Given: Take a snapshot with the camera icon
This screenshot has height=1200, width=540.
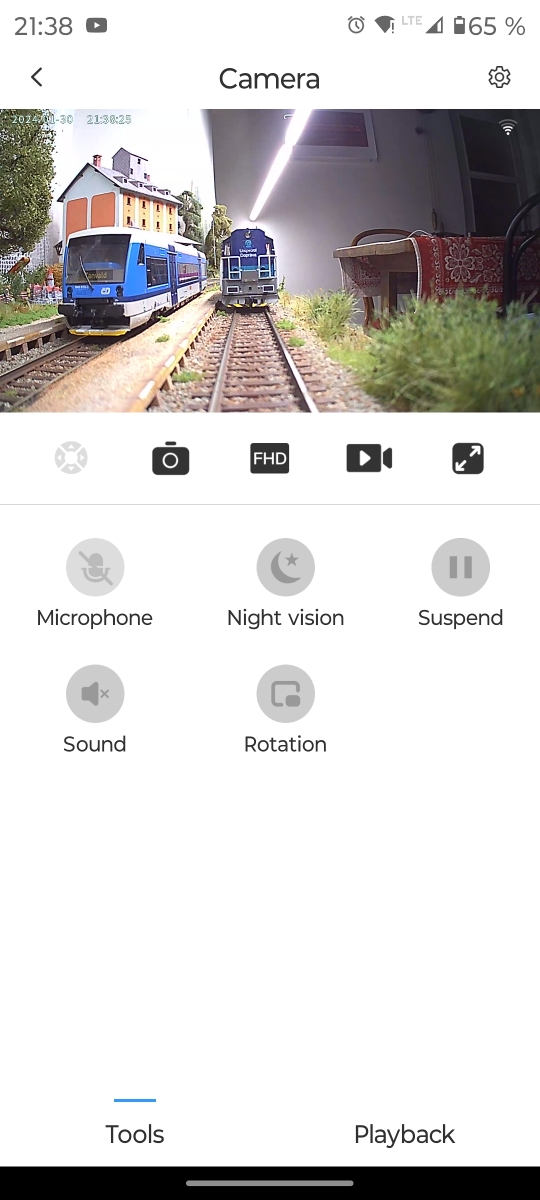Looking at the screenshot, I should [170, 458].
